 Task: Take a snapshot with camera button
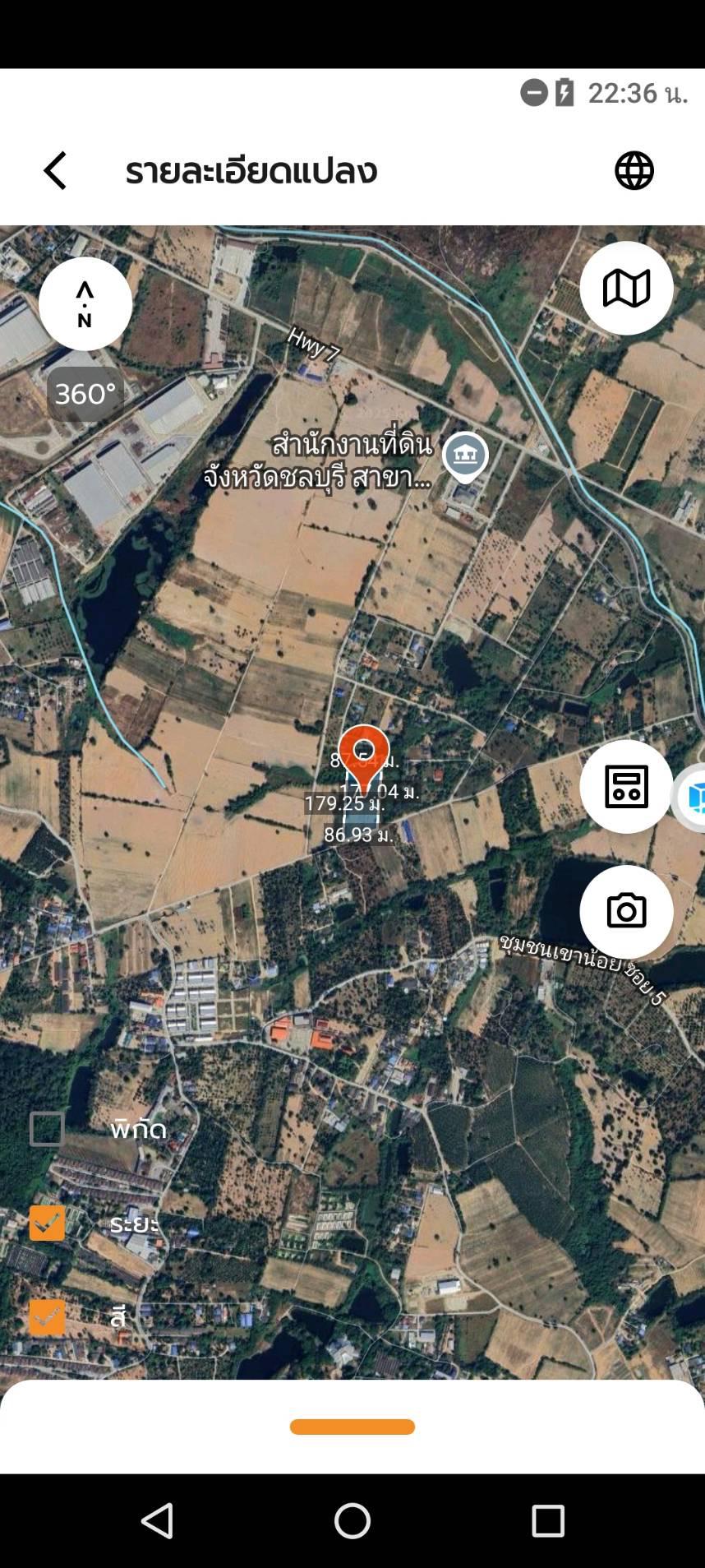coord(626,912)
